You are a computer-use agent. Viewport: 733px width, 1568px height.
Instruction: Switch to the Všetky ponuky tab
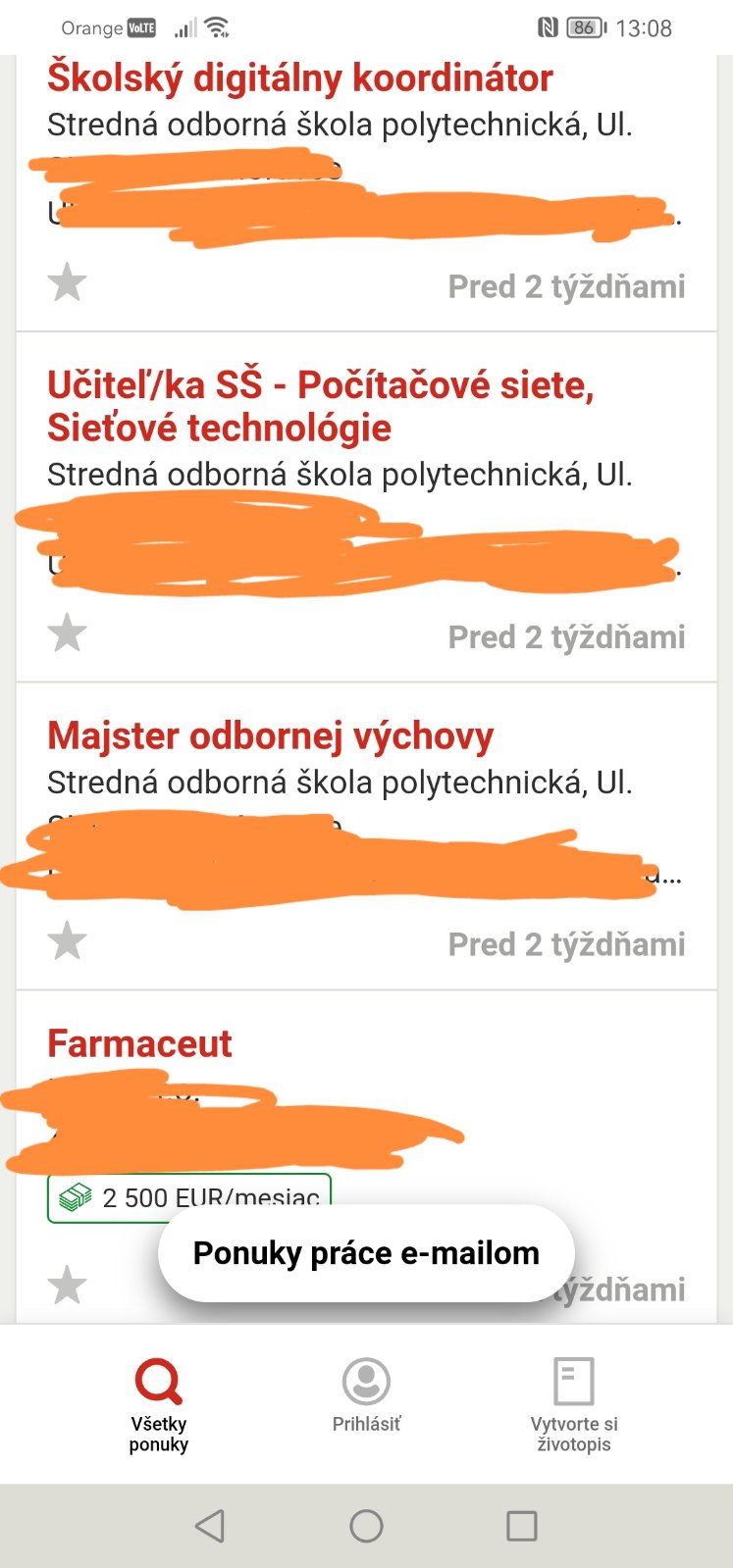click(x=158, y=1404)
